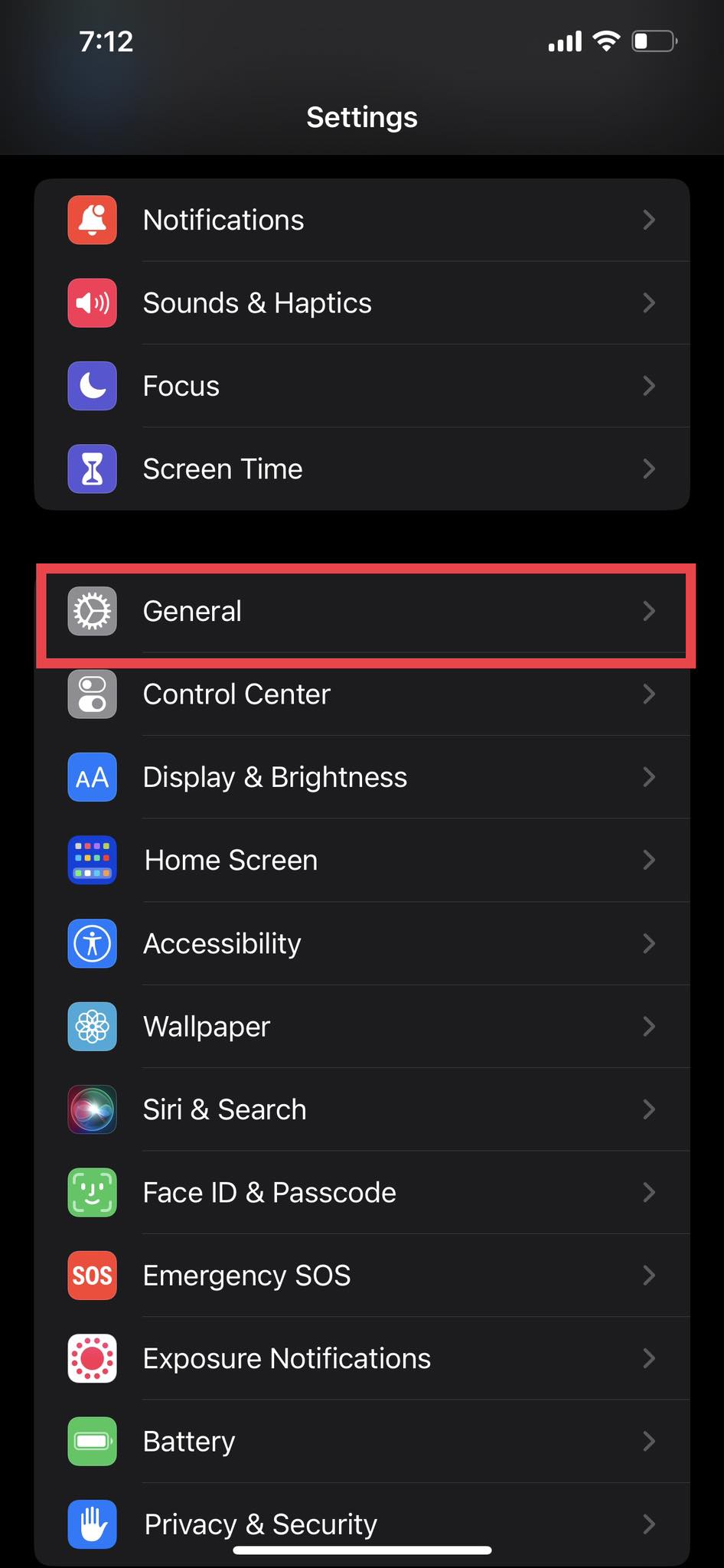Open Emergency SOS settings

362,1276
